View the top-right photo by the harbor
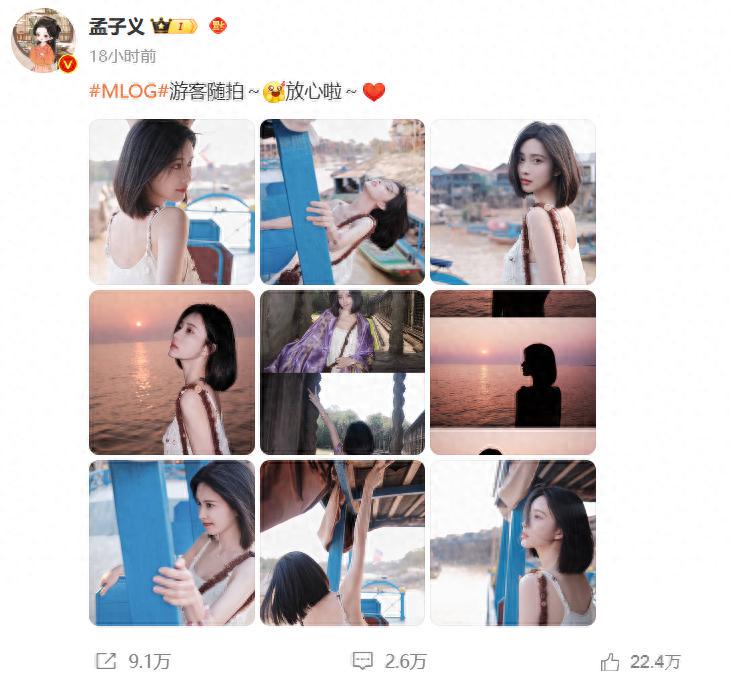The height and width of the screenshot is (684, 731). coord(512,202)
